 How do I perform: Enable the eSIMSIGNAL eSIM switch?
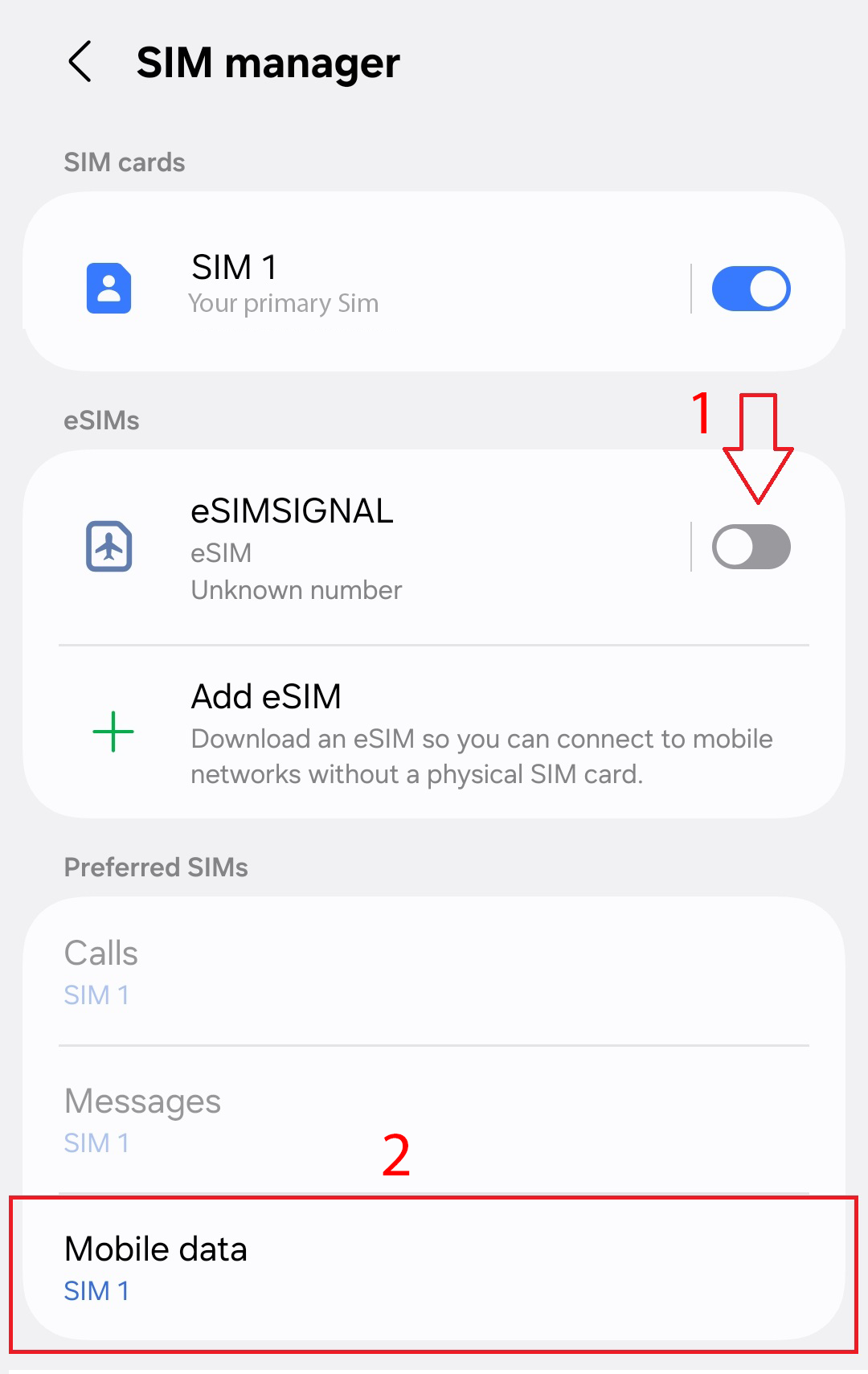(x=751, y=547)
